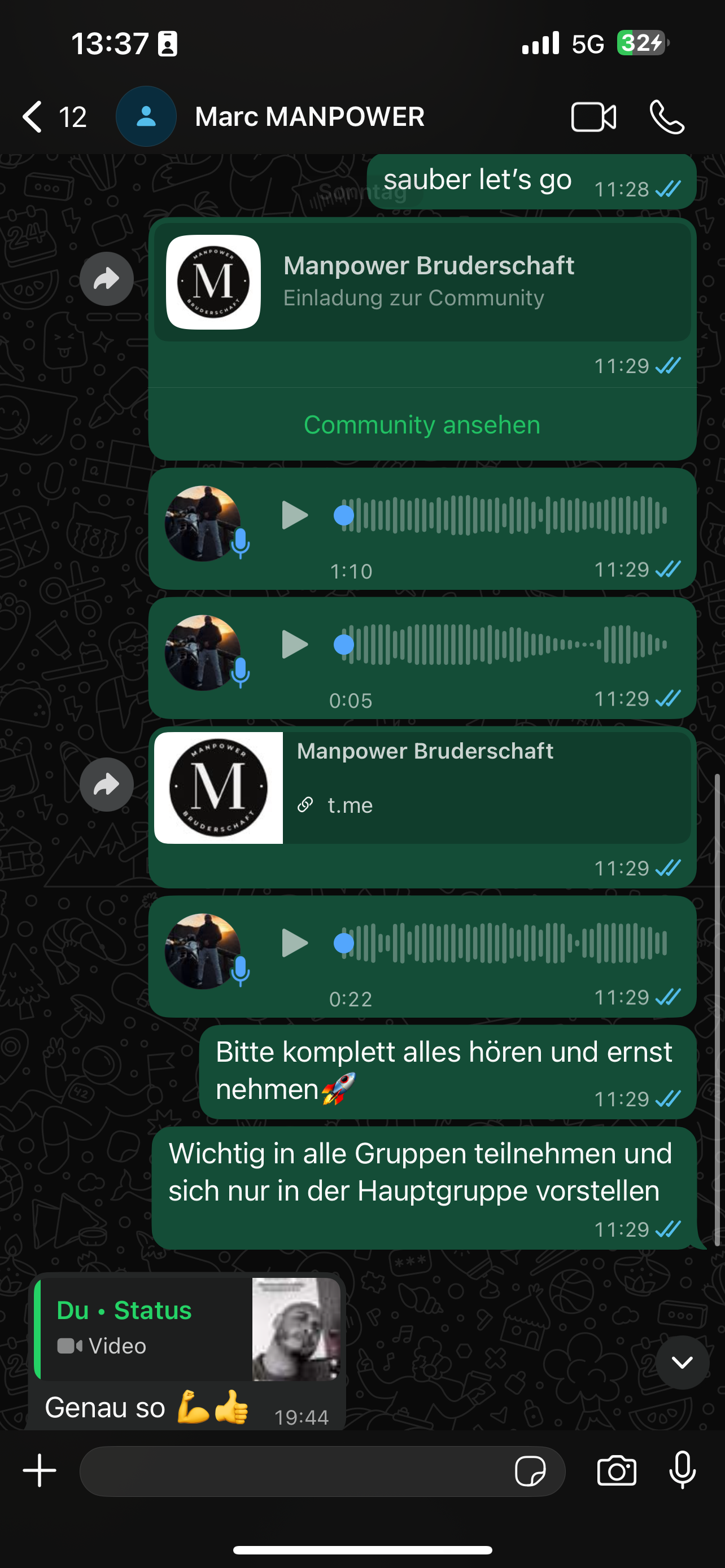The width and height of the screenshot is (725, 1568).
Task: Forward the community invitation message
Action: point(107,279)
